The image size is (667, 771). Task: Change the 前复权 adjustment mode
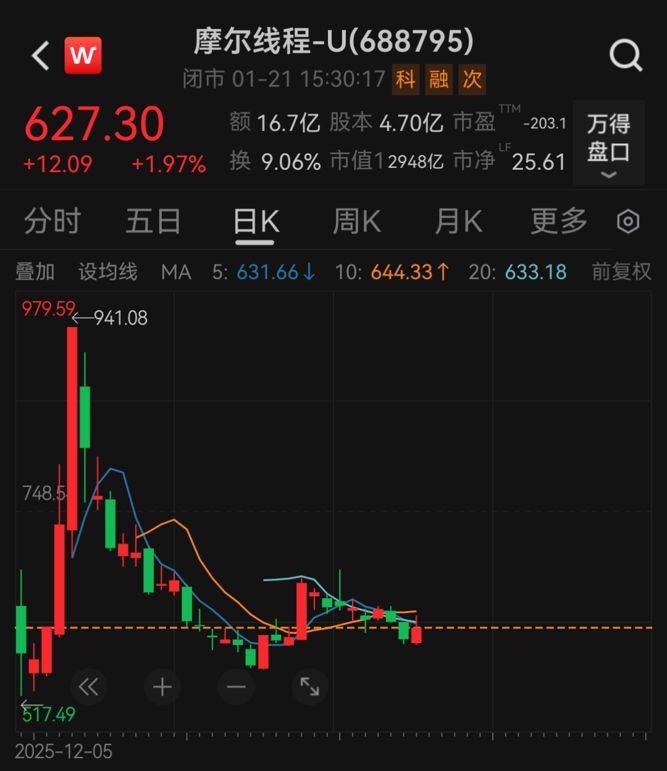pos(621,271)
